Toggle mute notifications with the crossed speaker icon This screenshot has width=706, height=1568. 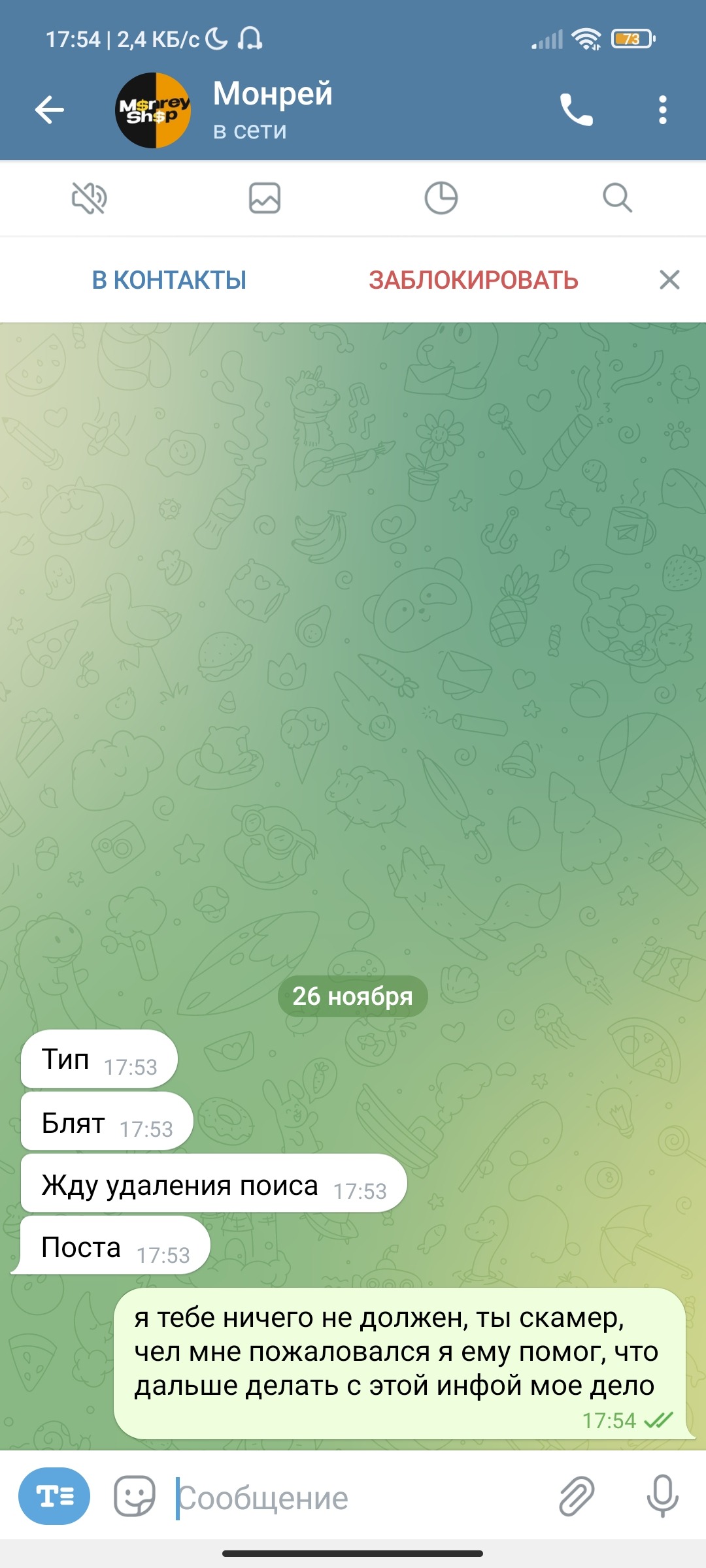click(89, 198)
